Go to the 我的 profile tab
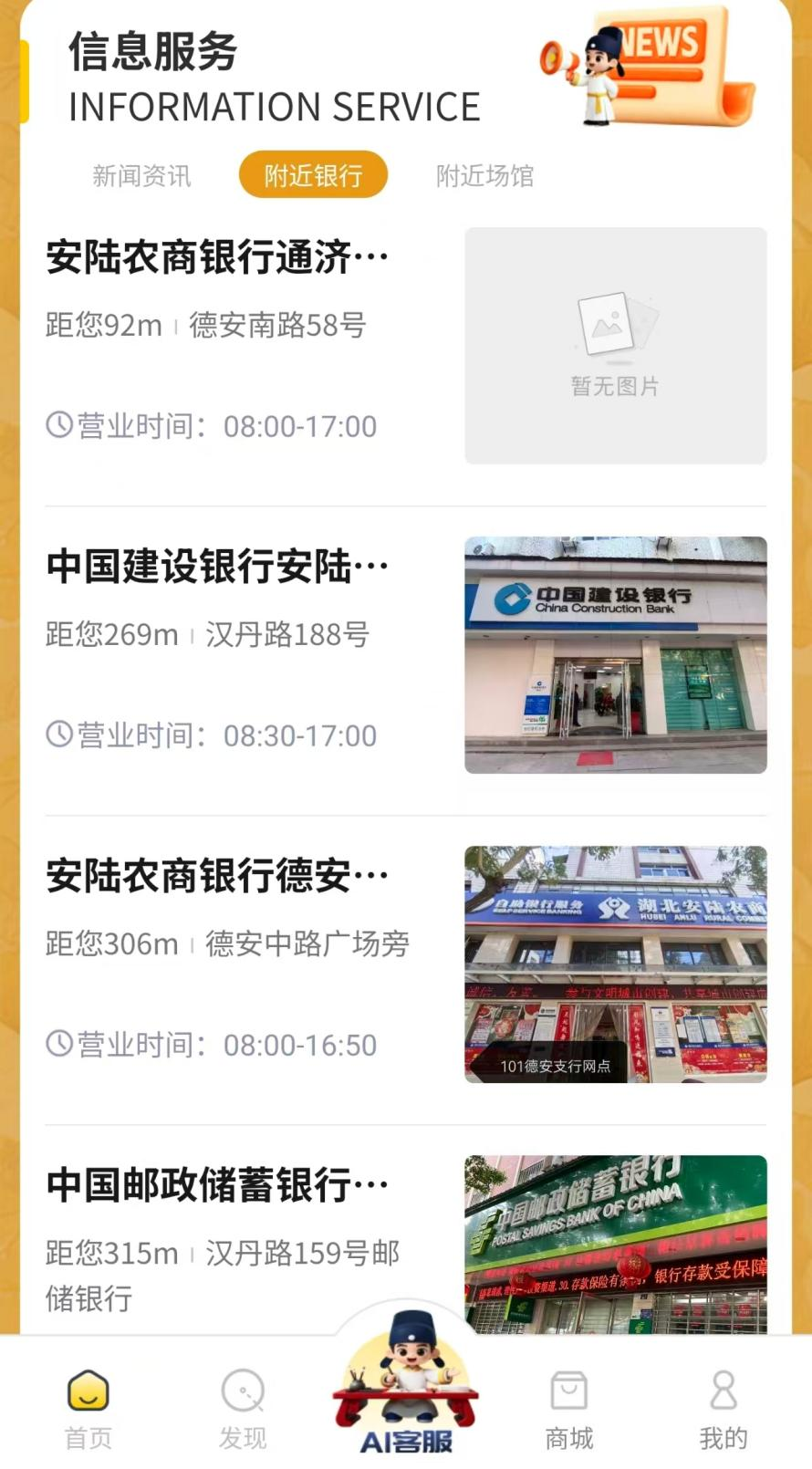The height and width of the screenshot is (1469, 812). click(x=723, y=1409)
